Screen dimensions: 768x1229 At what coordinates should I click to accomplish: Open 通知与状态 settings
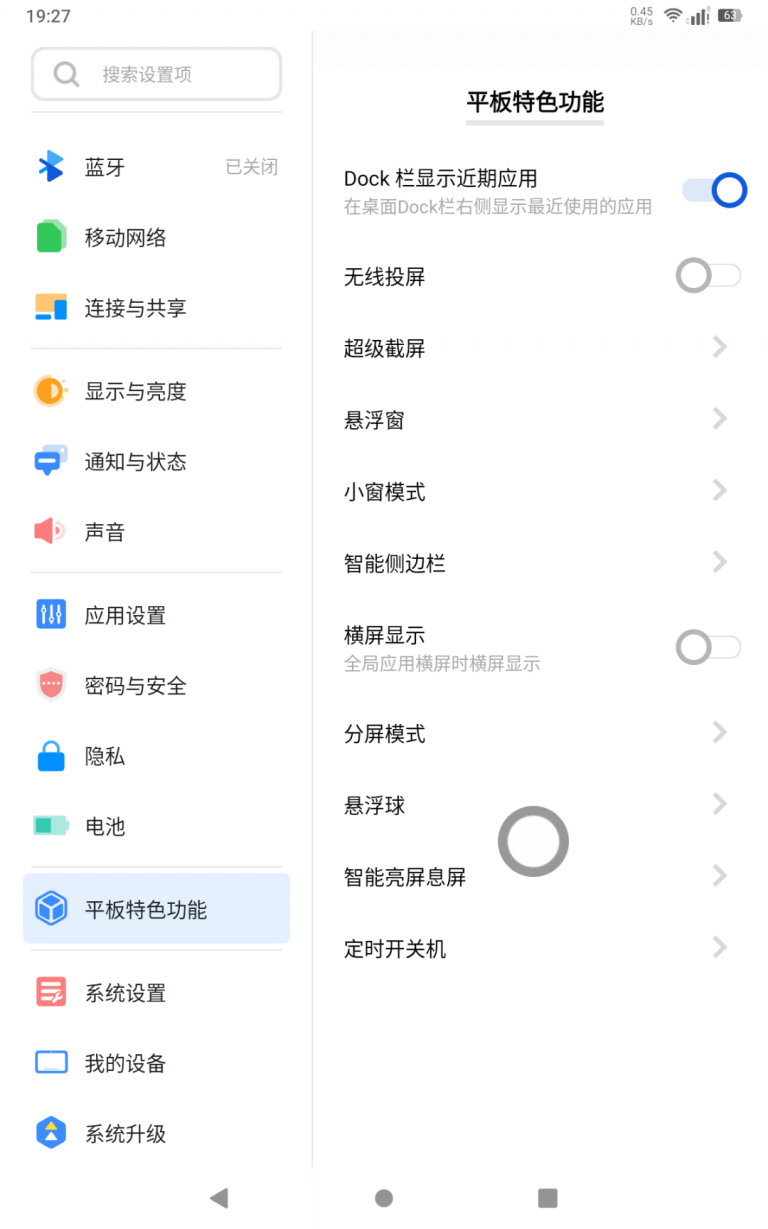tap(156, 462)
